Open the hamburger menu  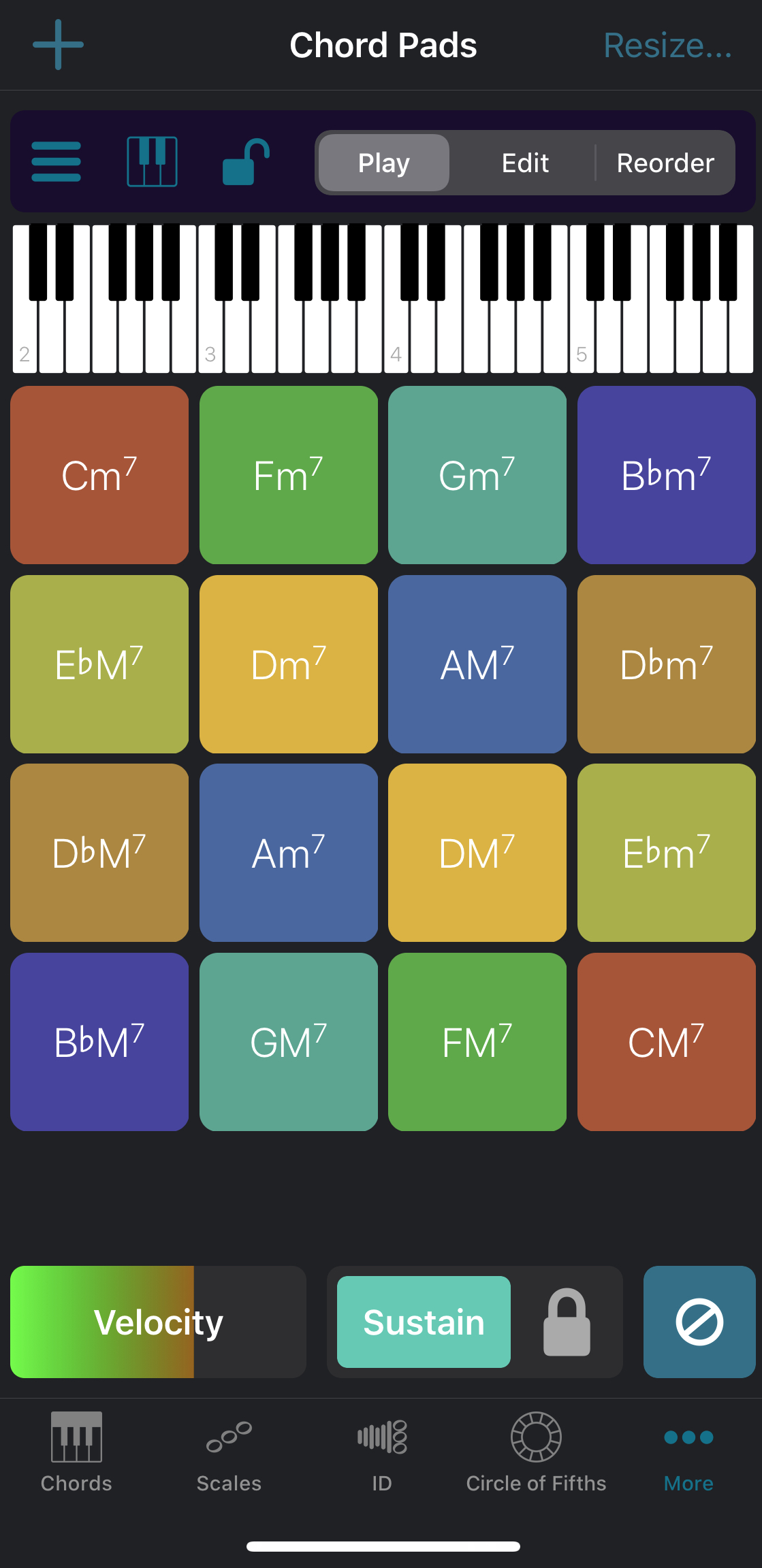point(57,162)
